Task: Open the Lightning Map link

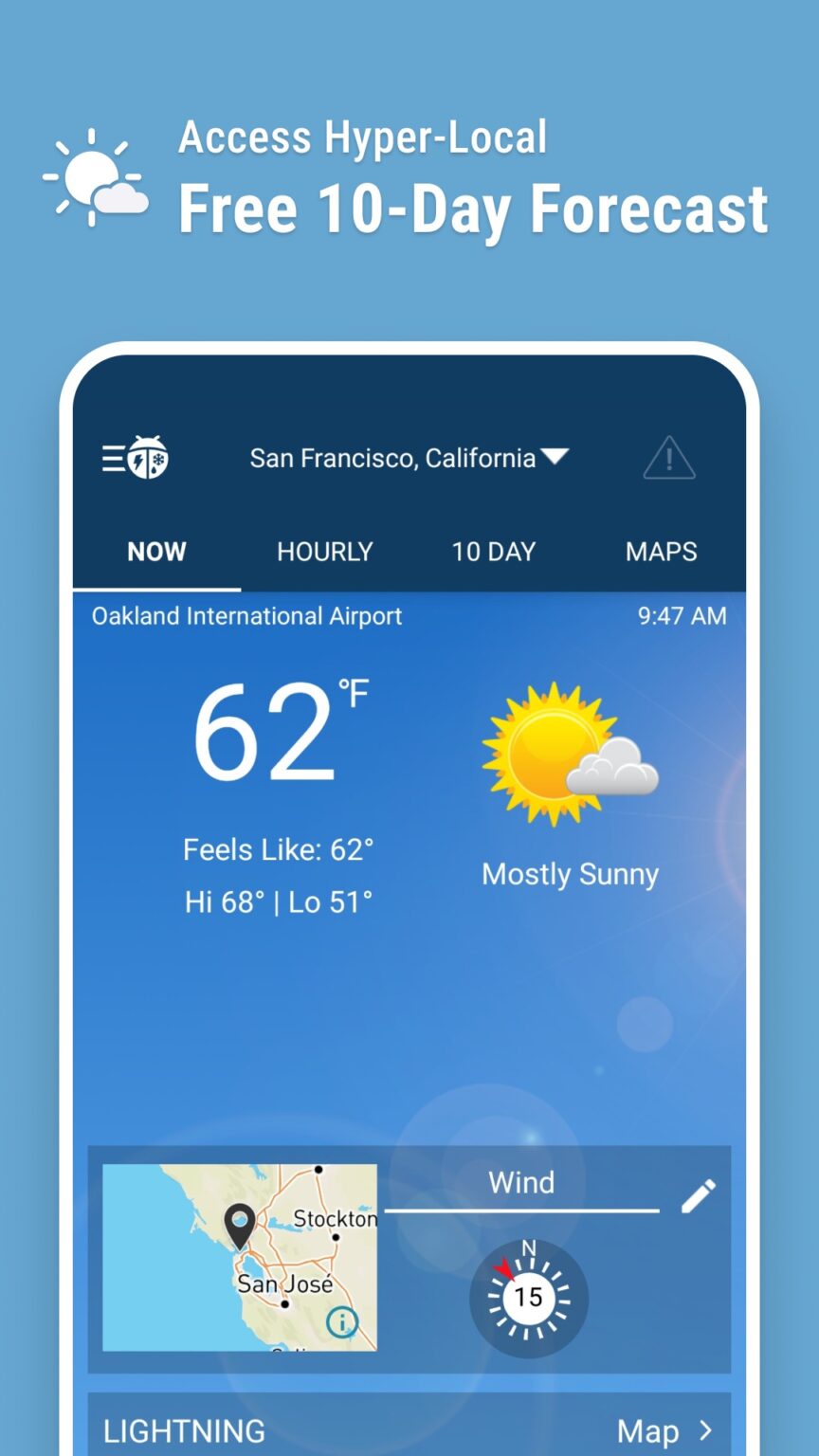Action: point(649,1429)
